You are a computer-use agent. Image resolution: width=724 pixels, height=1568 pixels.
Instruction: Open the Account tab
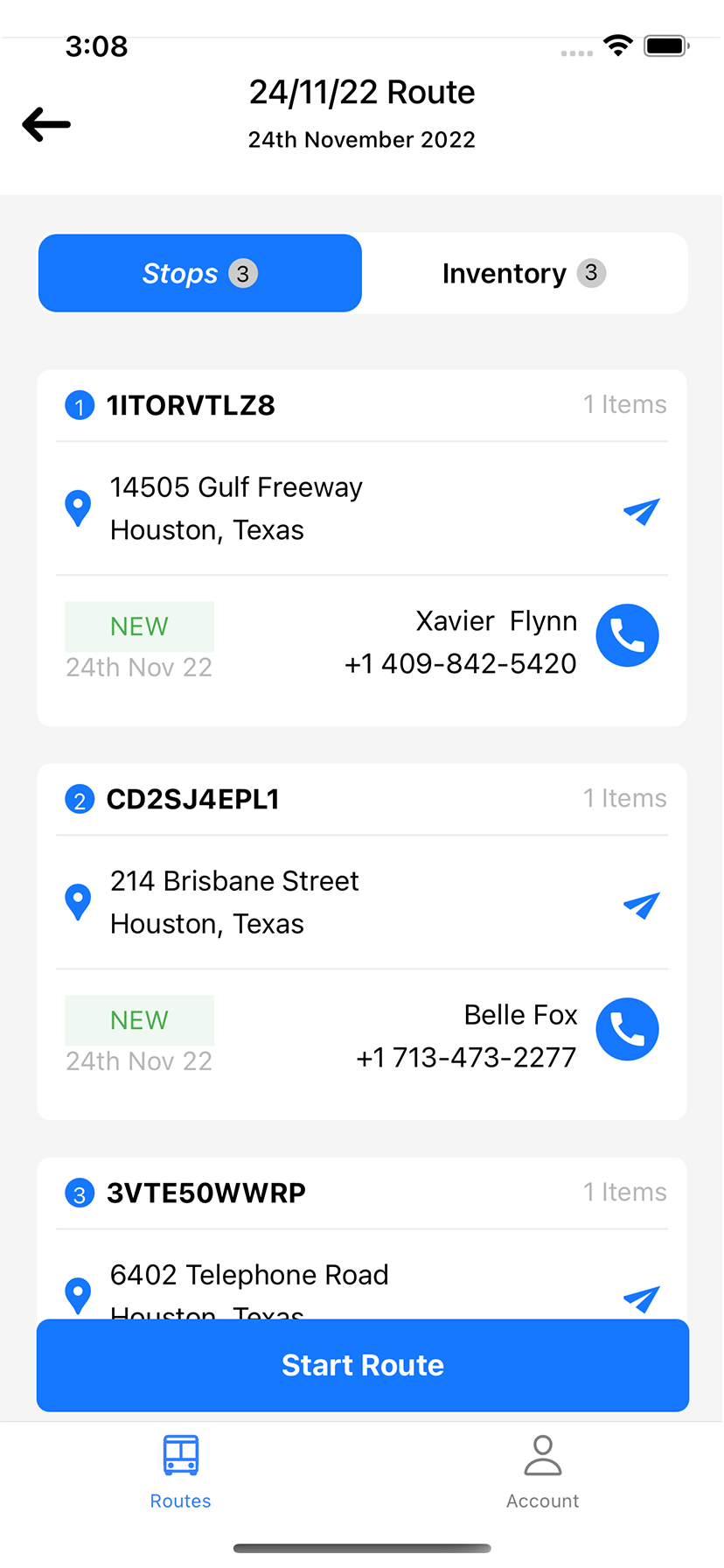click(543, 1473)
